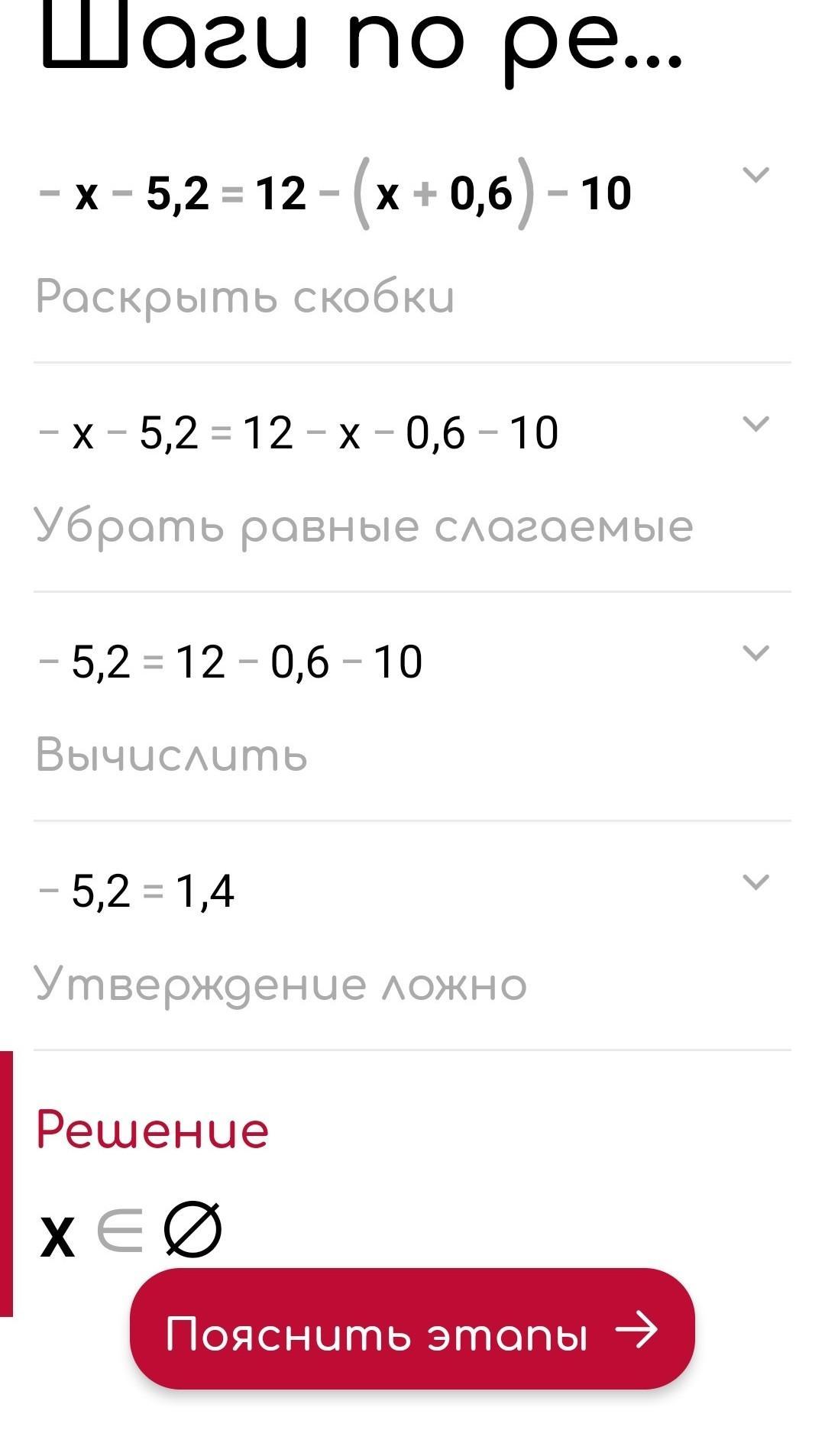This screenshot has width=825, height=1456.
Task: Expand the «Утверждение ложно» step chevron
Action: tap(755, 882)
